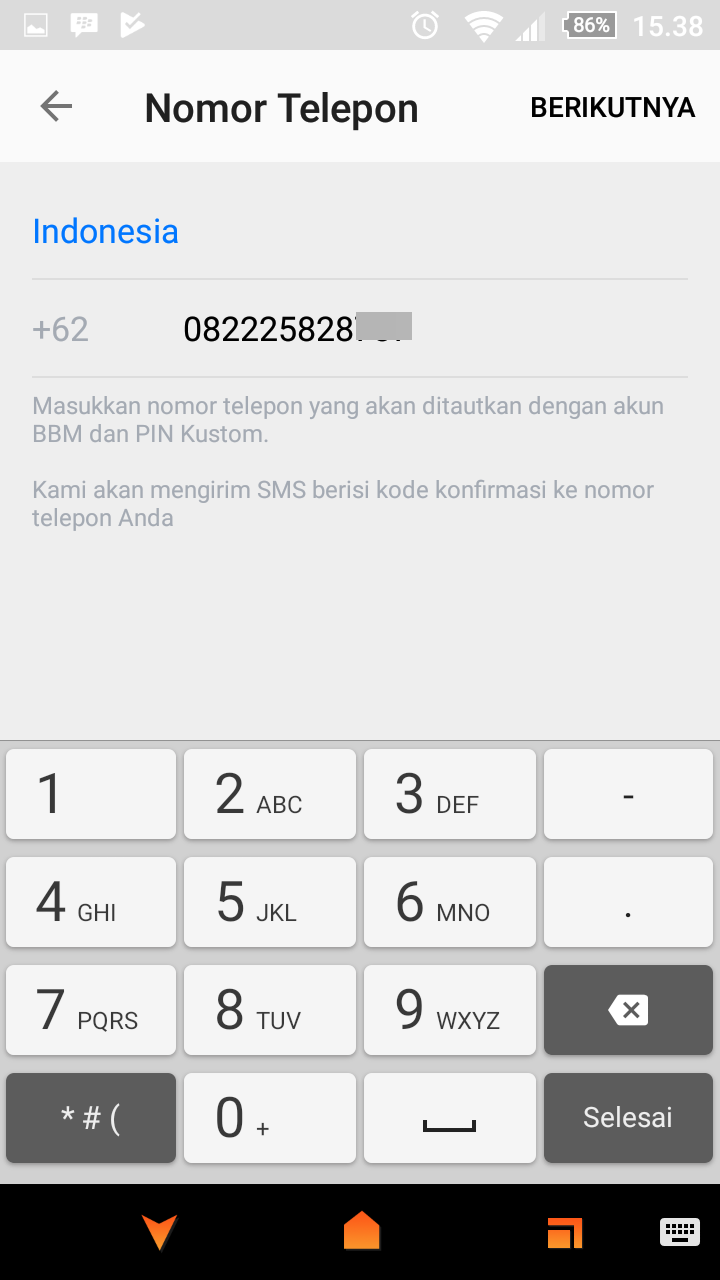Tap the +62 country code prefix
The width and height of the screenshot is (720, 1280).
click(x=60, y=329)
